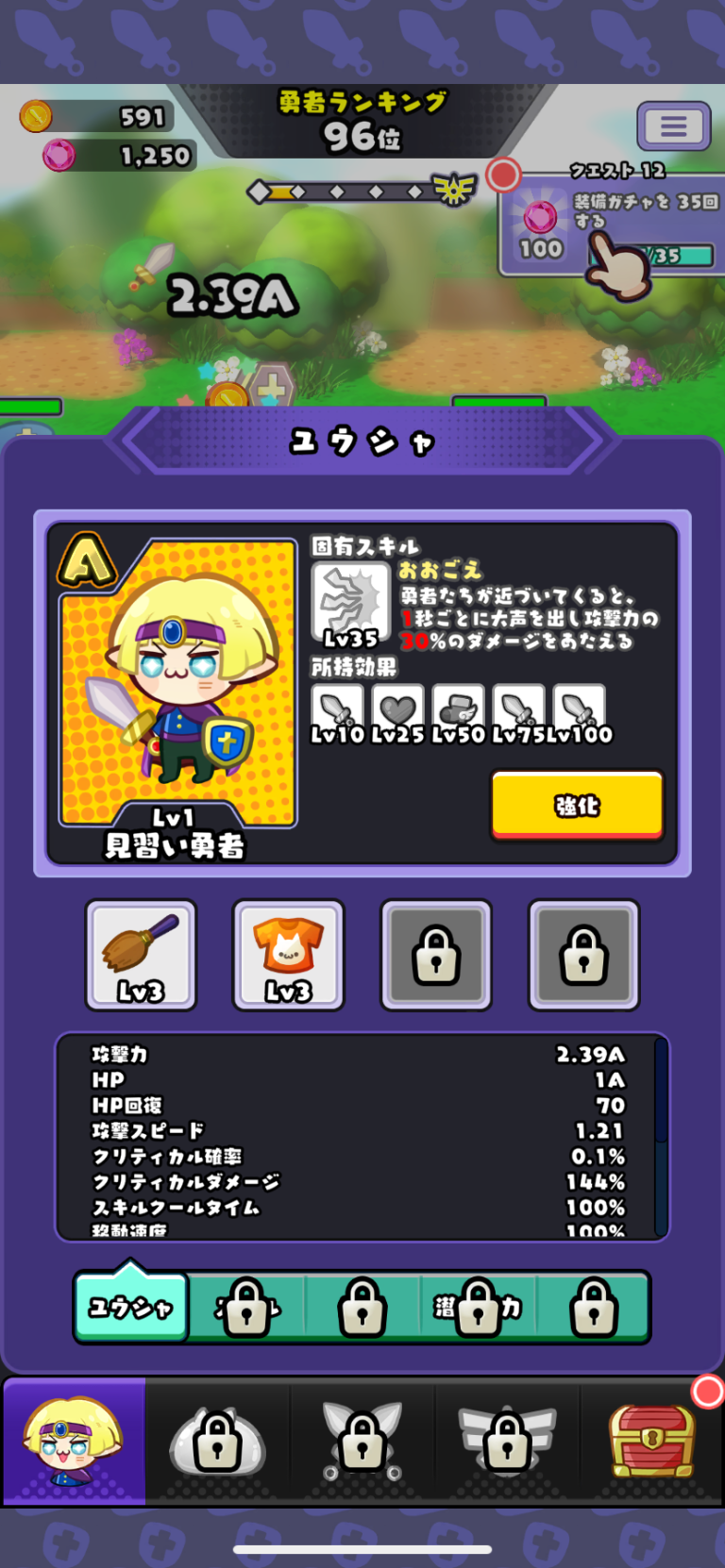Open the hamburger menu button
Image resolution: width=725 pixels, height=1568 pixels.
click(x=673, y=126)
